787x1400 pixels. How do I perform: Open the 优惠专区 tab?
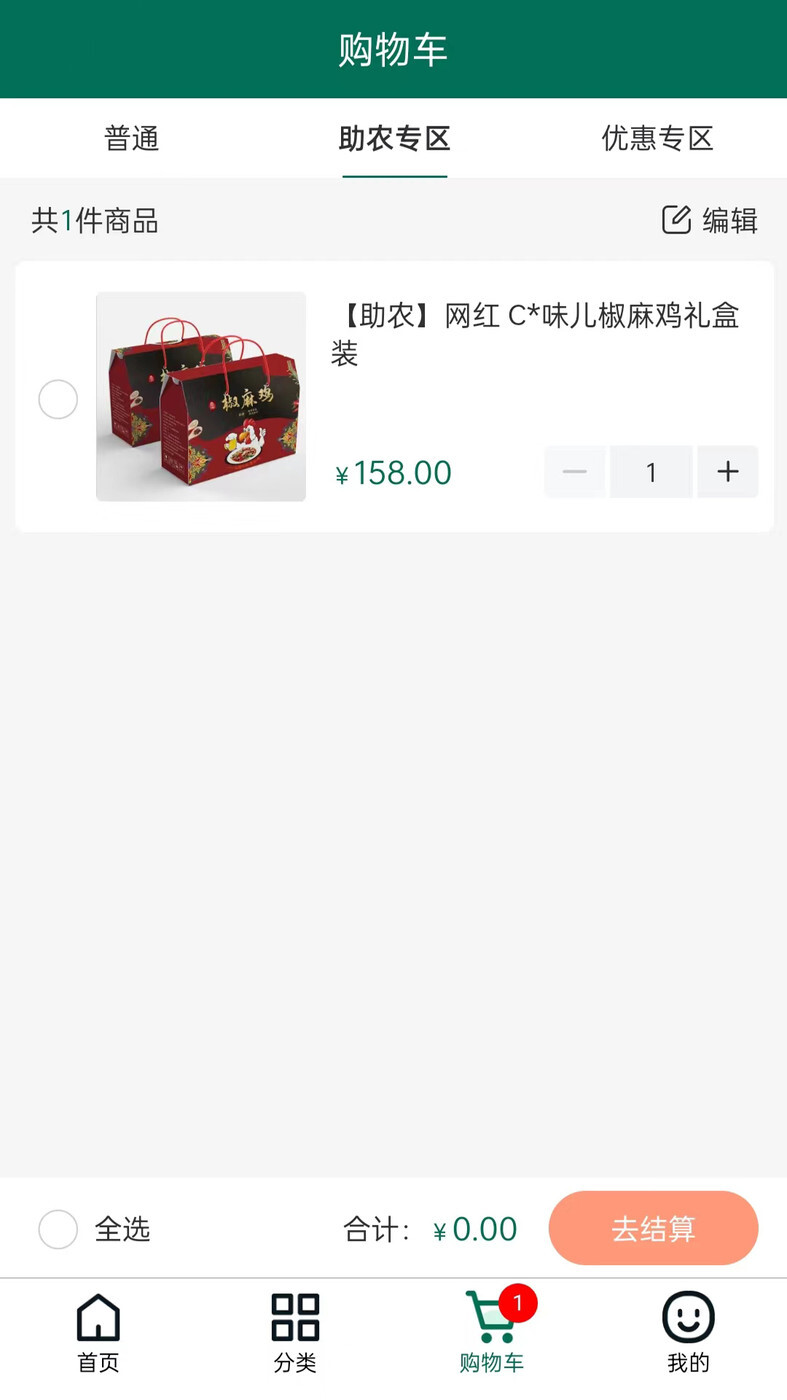[657, 139]
